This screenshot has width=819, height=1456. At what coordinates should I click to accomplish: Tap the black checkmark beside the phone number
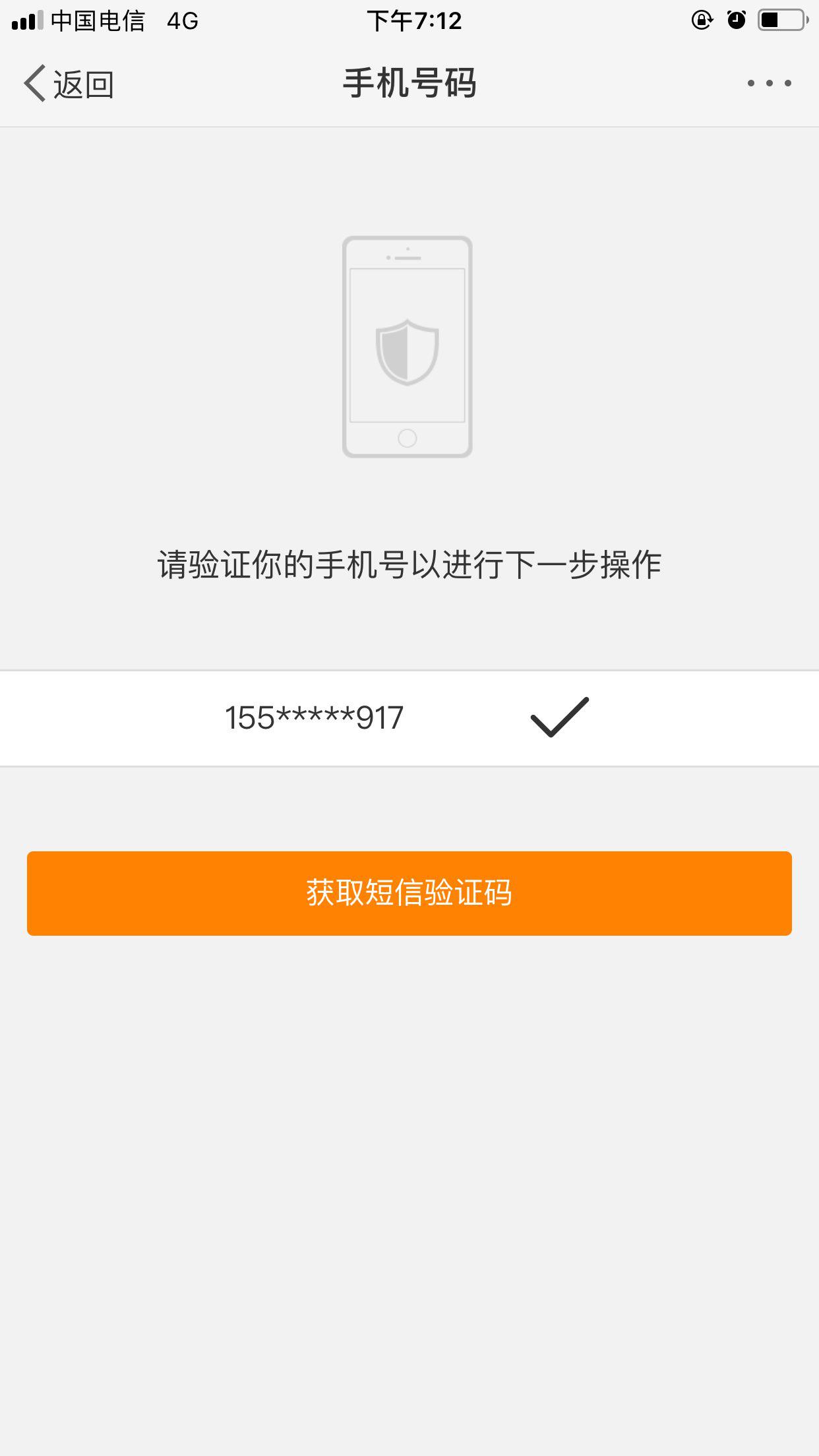[x=559, y=717]
